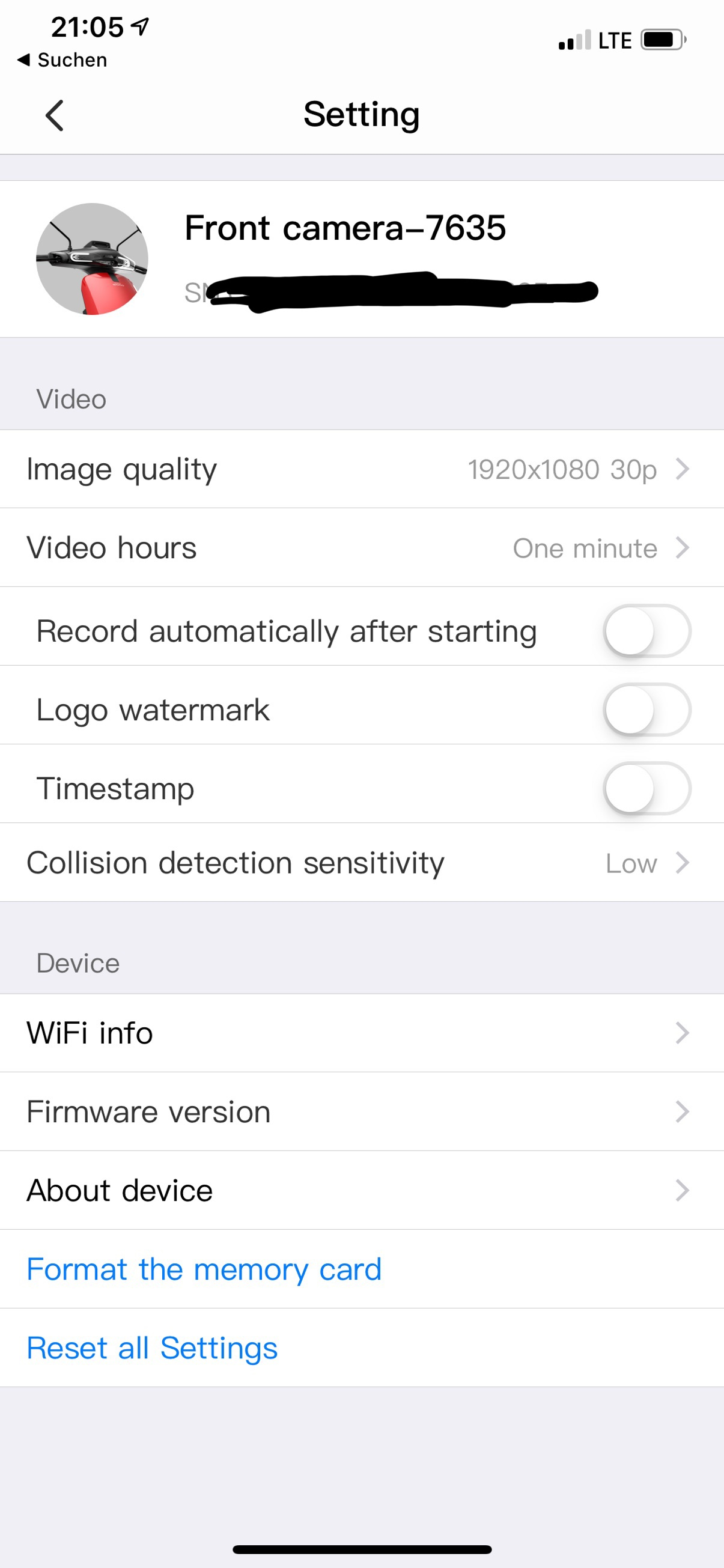Image resolution: width=724 pixels, height=1568 pixels.
Task: View WiFi info
Action: (362, 1033)
